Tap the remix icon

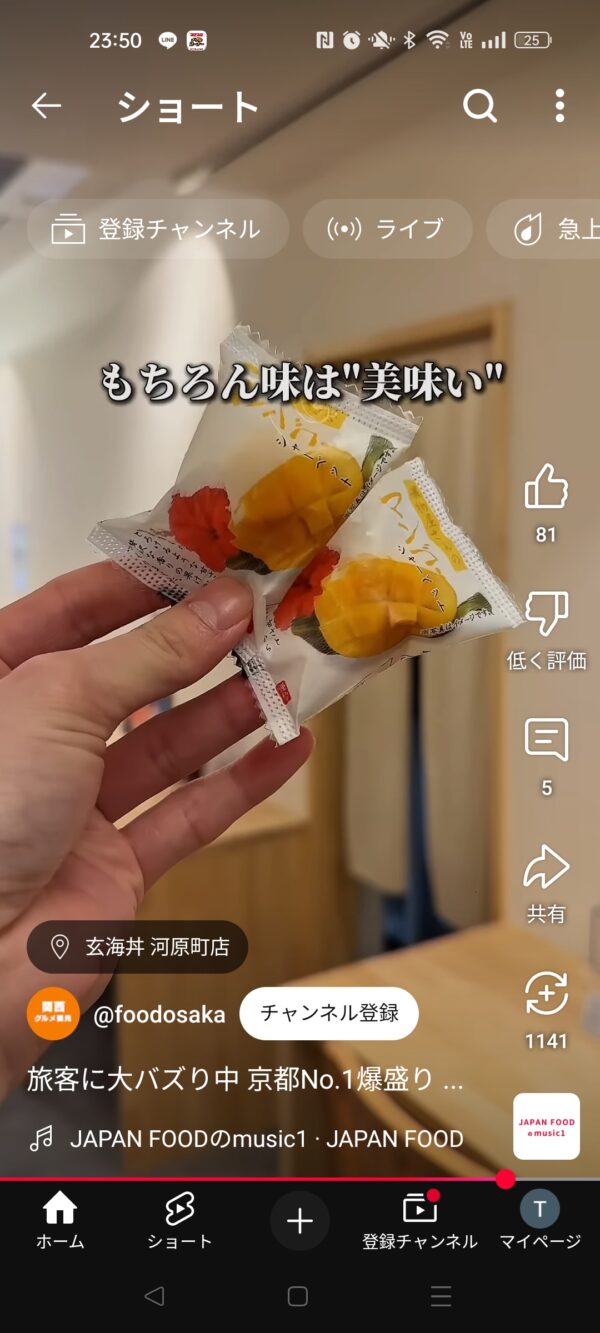(x=546, y=995)
